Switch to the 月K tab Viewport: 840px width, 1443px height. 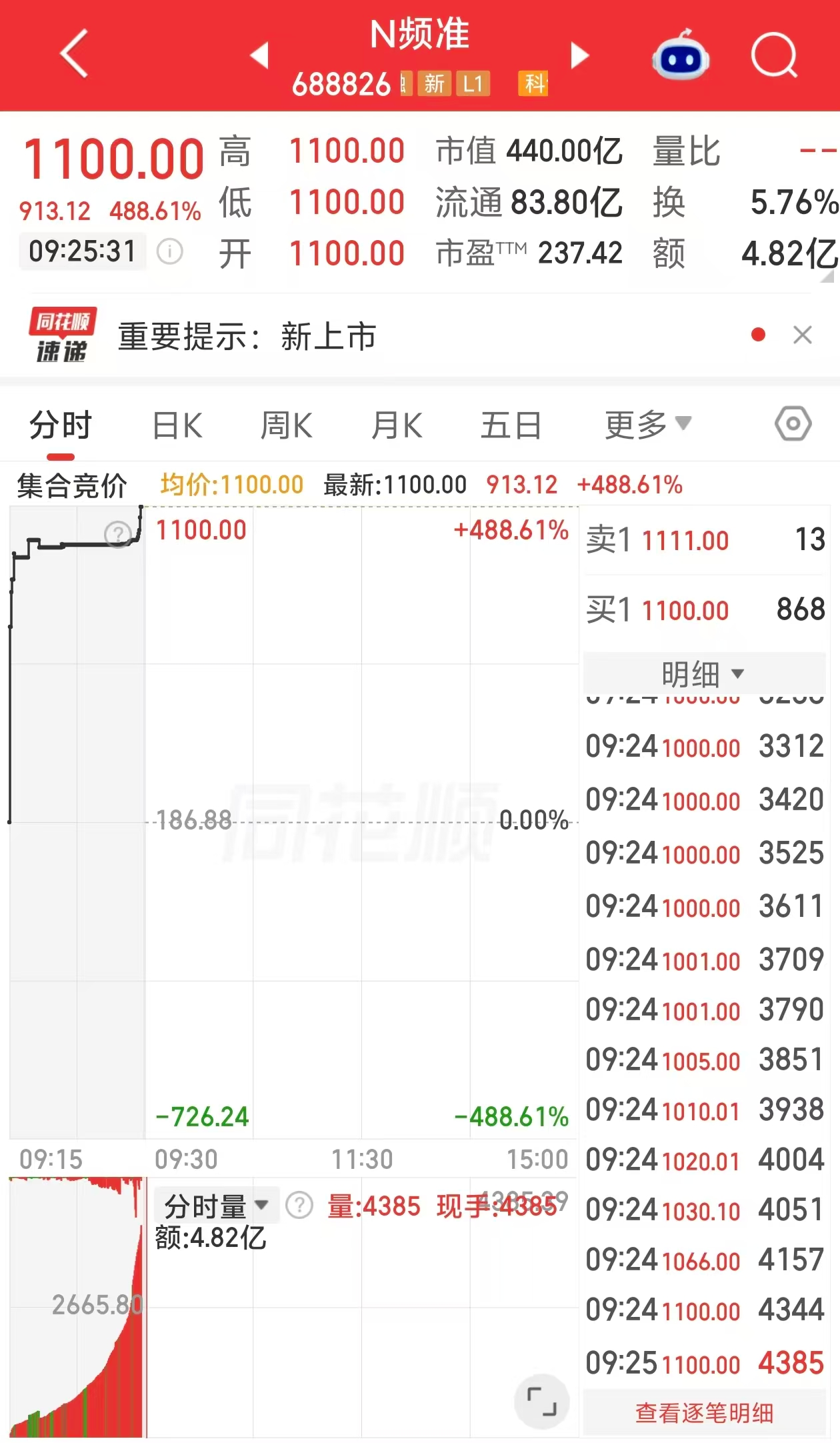(x=397, y=425)
